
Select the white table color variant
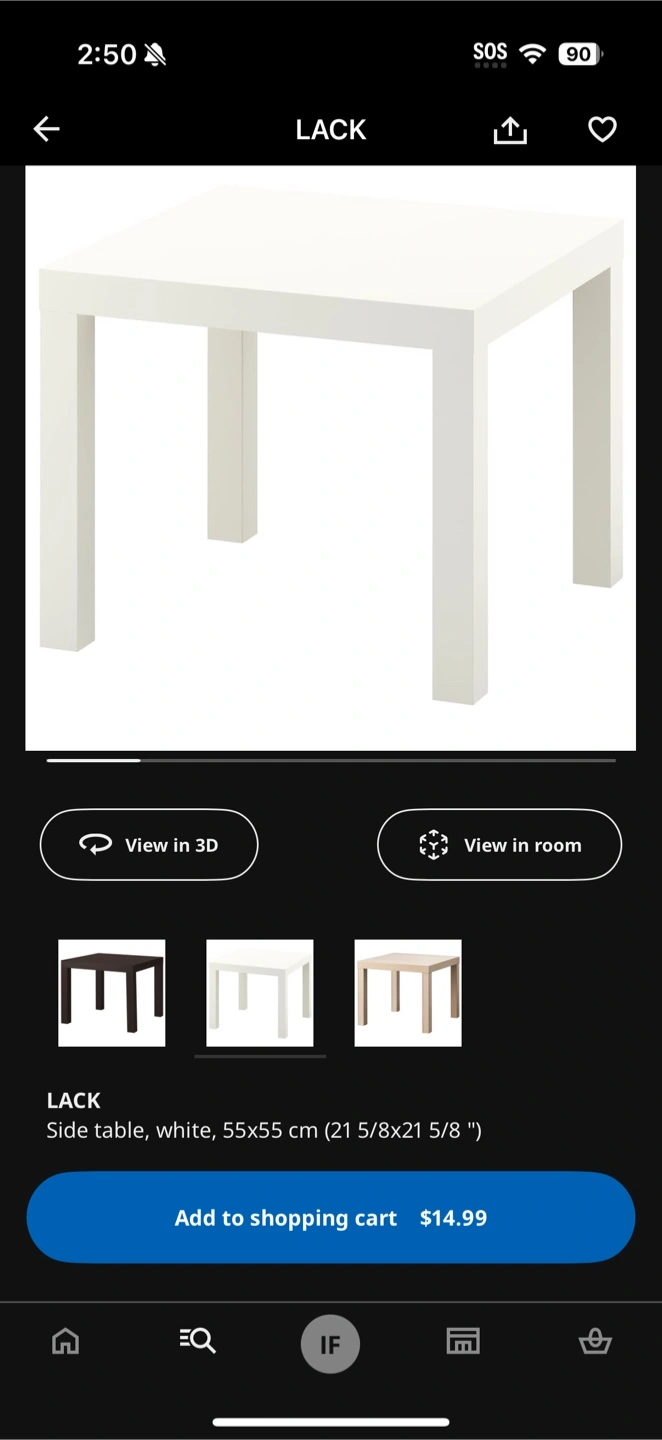pyautogui.click(x=260, y=993)
